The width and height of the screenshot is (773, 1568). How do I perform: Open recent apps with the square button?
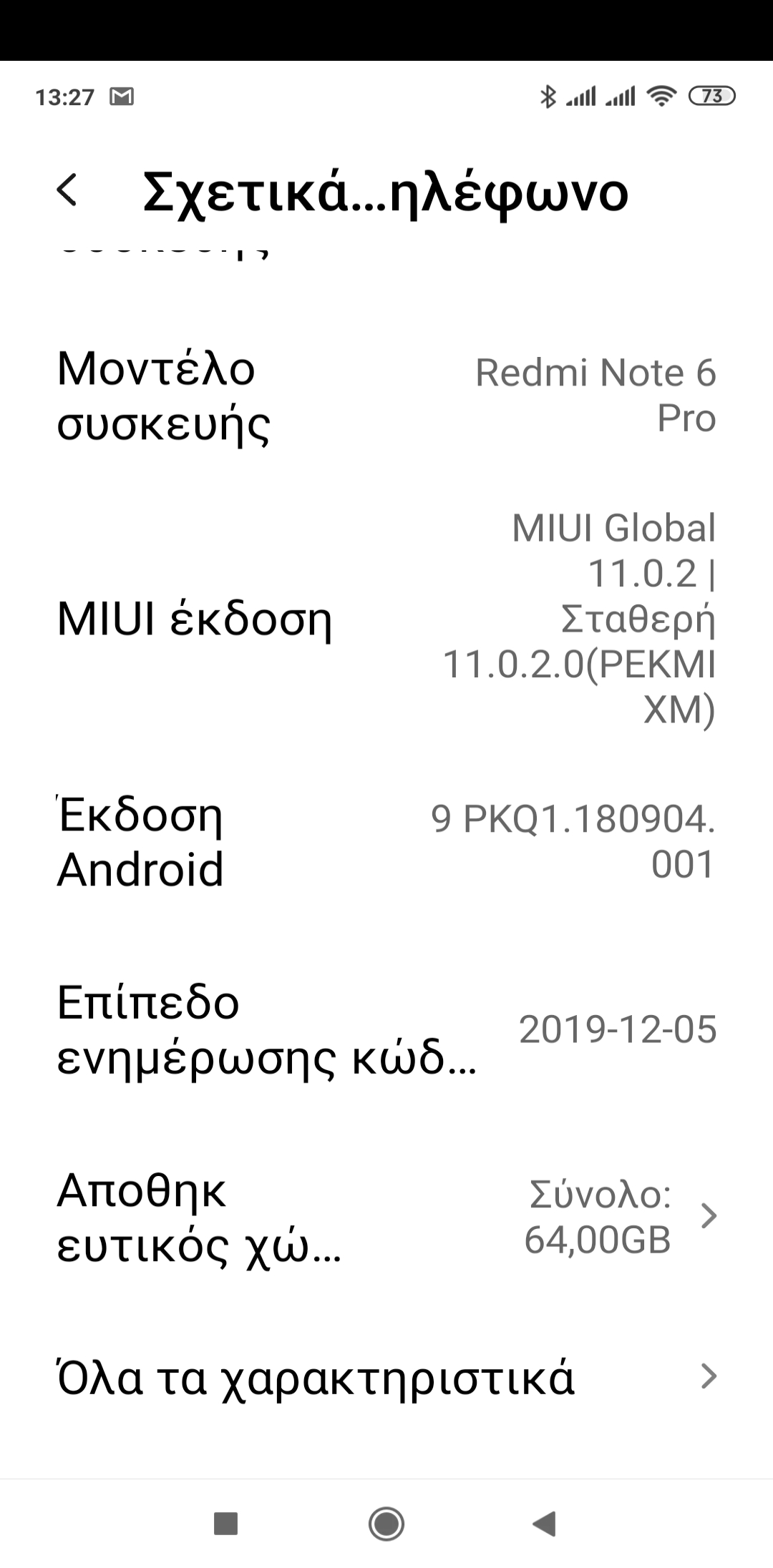(226, 1523)
